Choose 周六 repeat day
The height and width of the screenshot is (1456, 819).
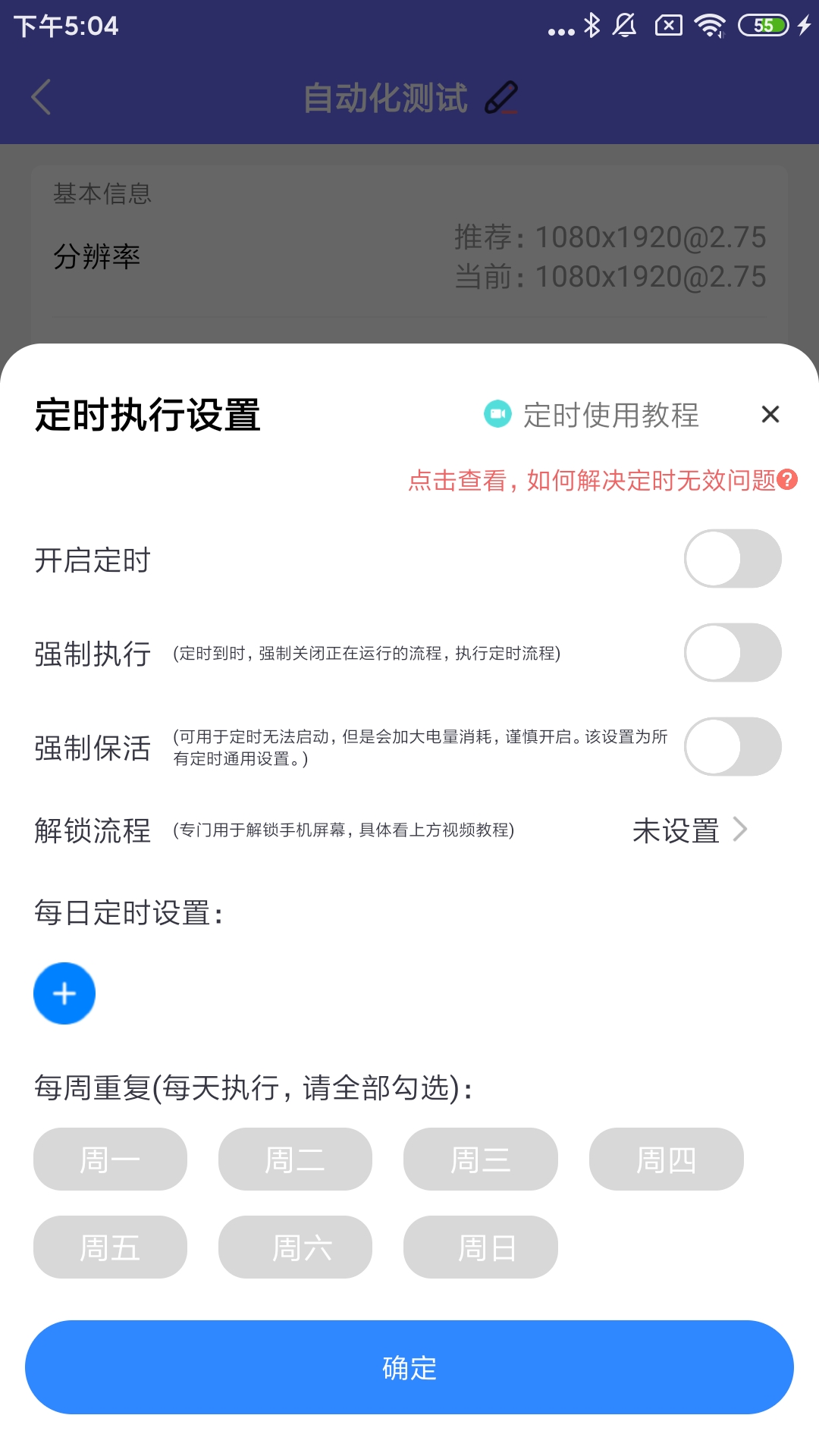pos(295,1247)
